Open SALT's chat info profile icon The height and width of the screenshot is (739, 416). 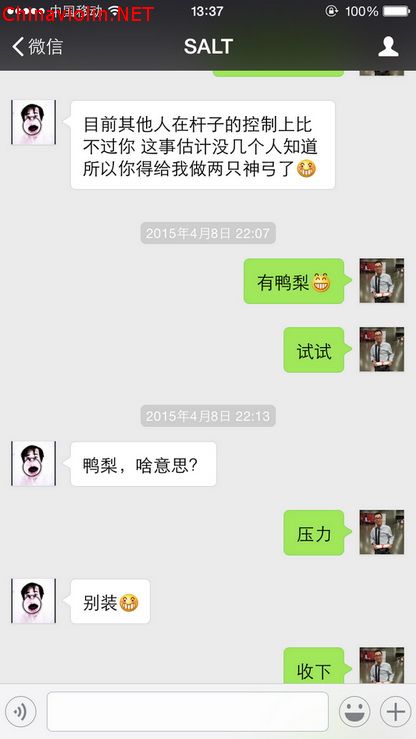388,47
